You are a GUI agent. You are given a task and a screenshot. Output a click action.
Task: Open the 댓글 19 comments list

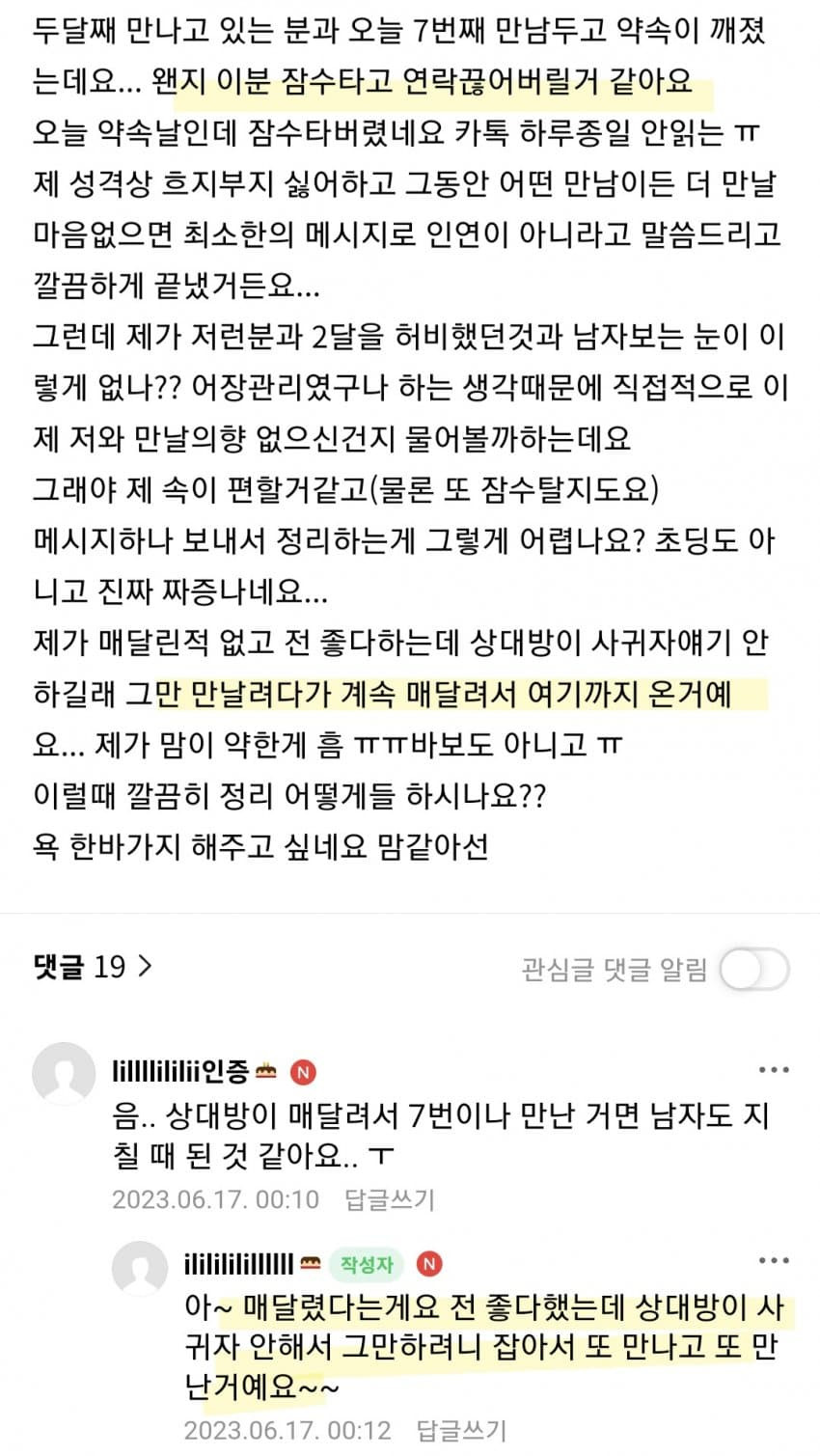pos(93,966)
